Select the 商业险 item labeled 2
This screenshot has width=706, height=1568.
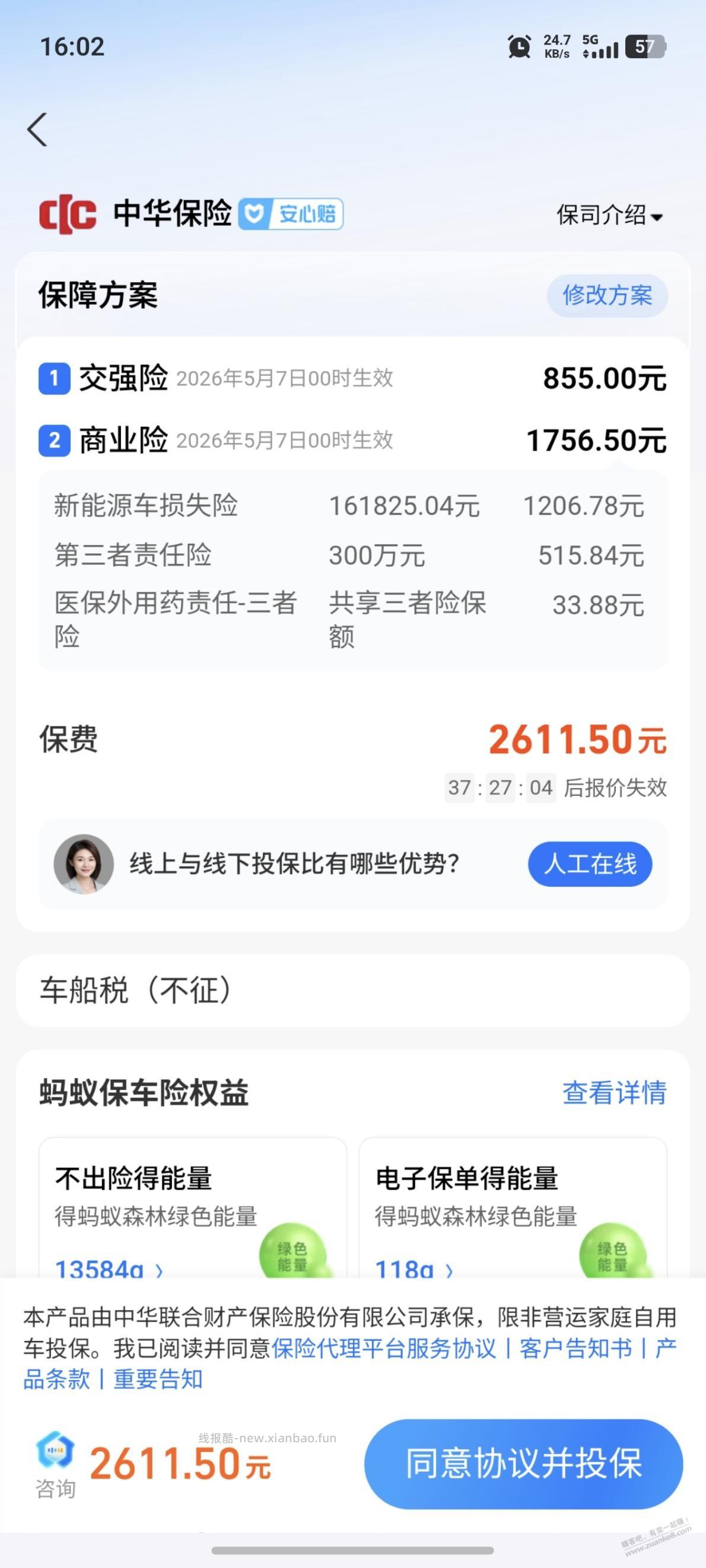click(122, 439)
